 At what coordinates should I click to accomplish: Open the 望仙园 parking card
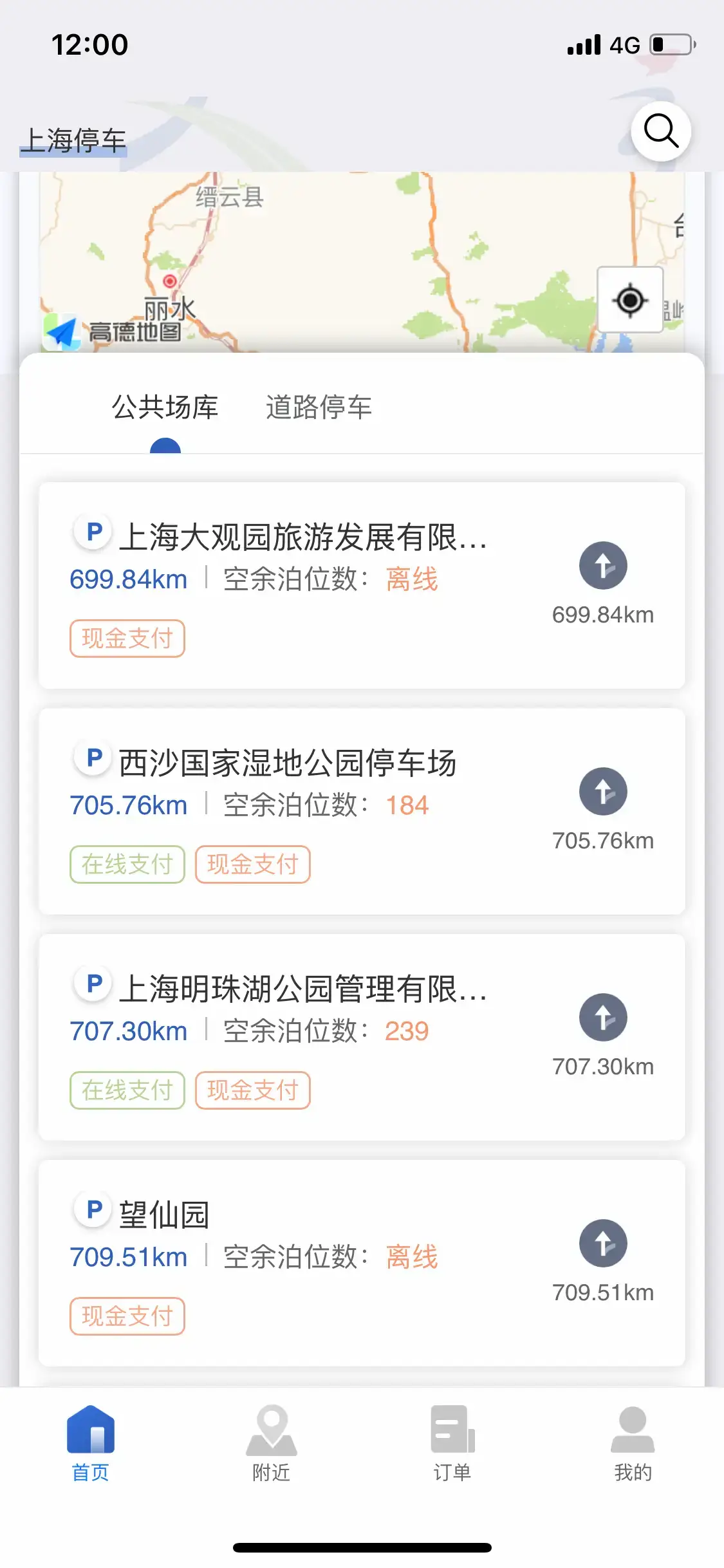164,1215
